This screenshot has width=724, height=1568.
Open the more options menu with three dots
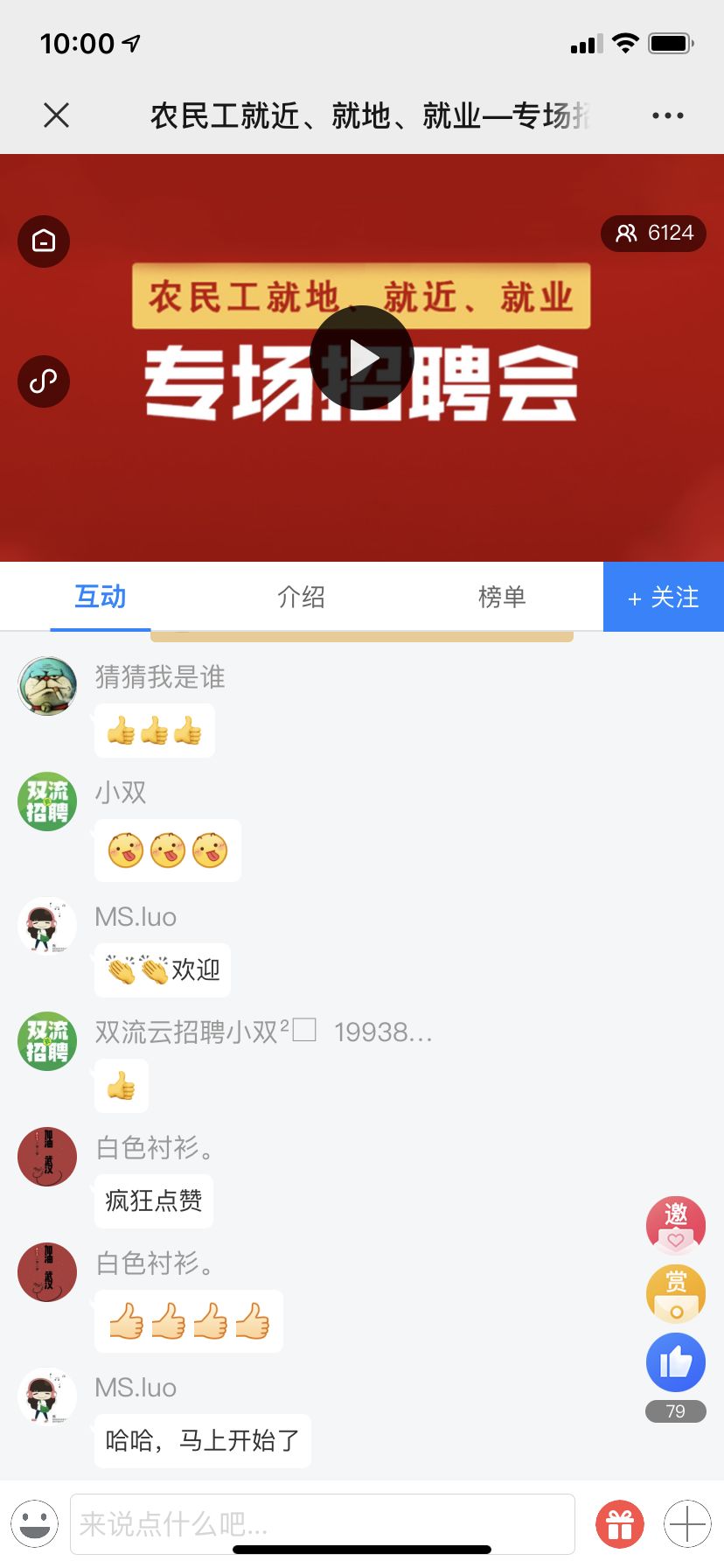(668, 115)
